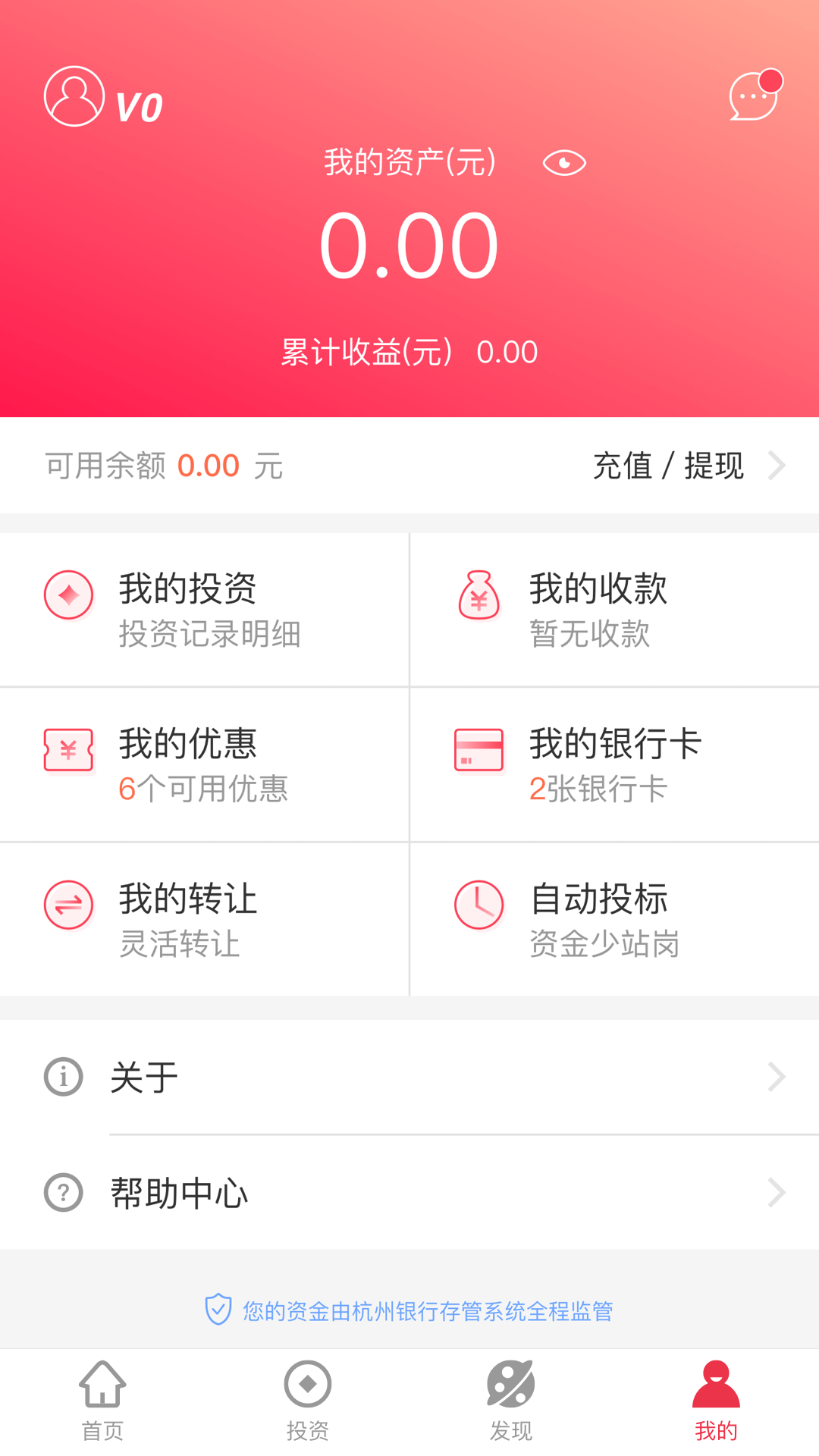819x1456 pixels.
Task: Open 自动投标 auto-bid settings
Action: tap(614, 919)
